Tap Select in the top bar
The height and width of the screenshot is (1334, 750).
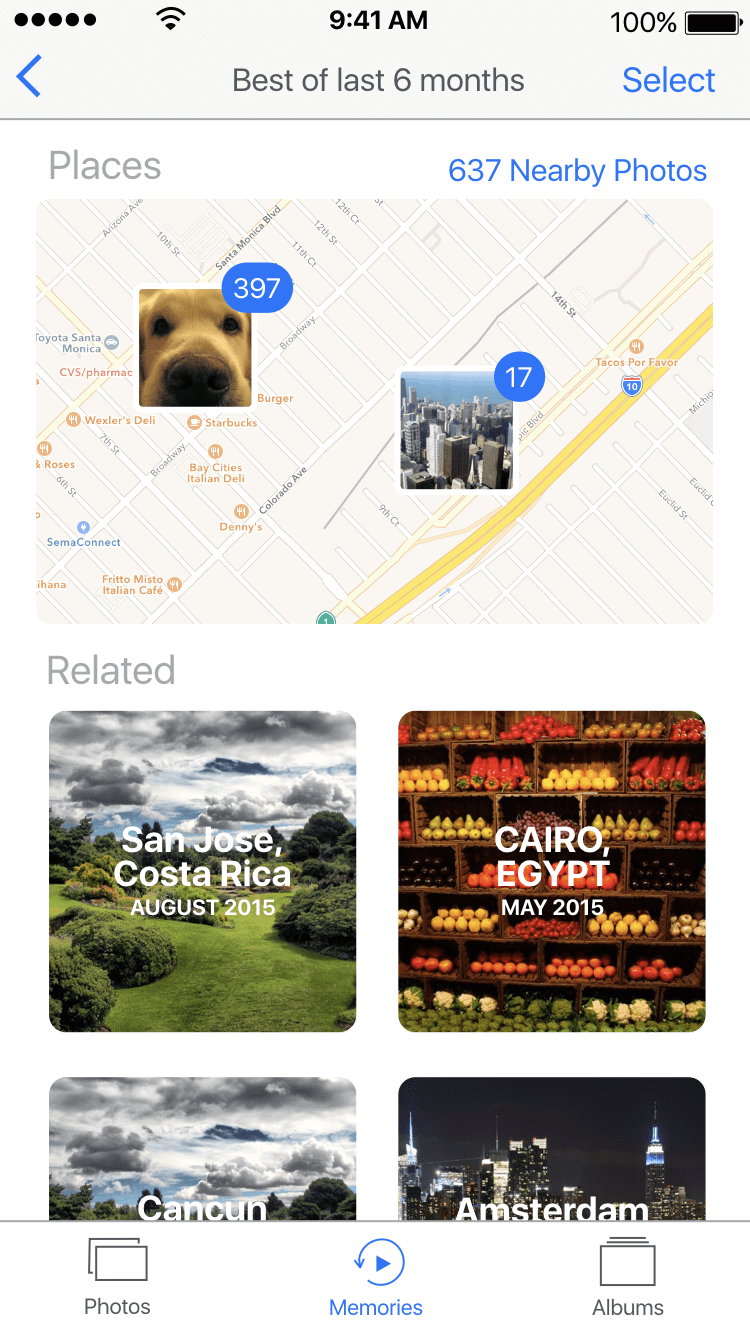coord(668,80)
